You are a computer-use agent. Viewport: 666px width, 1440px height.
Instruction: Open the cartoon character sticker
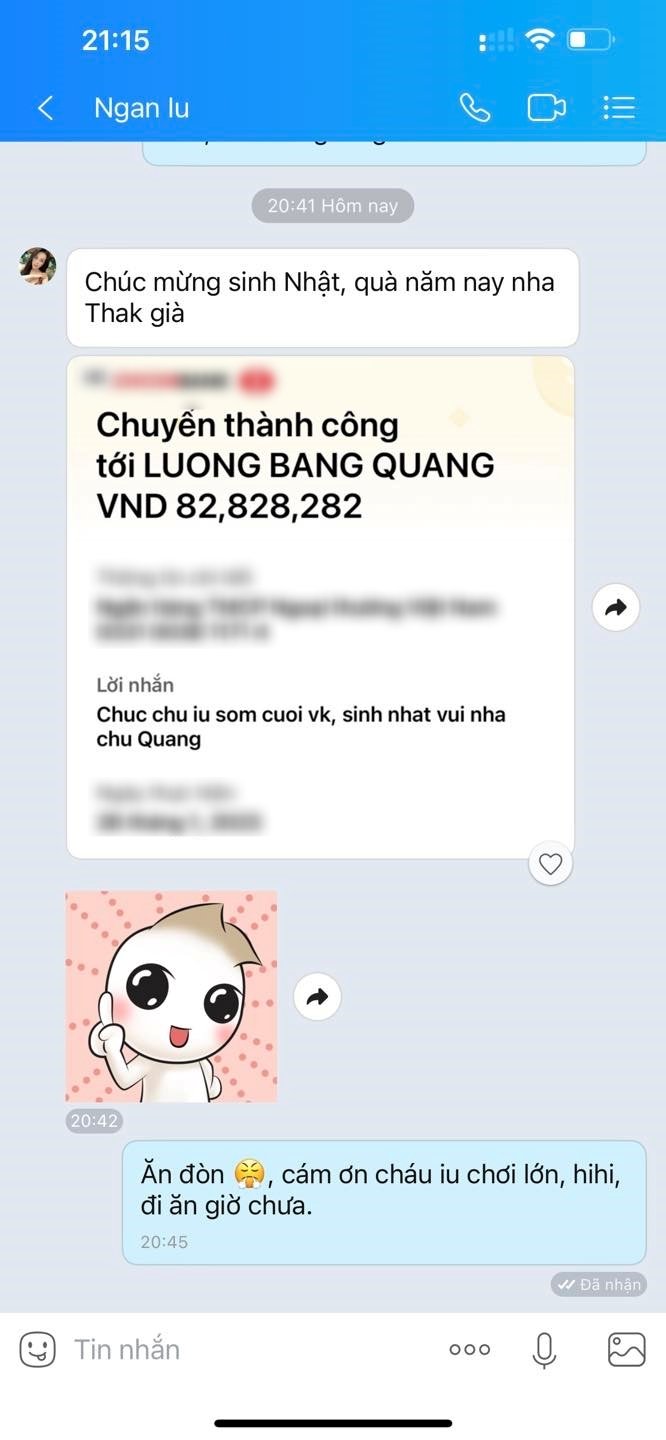tap(171, 996)
